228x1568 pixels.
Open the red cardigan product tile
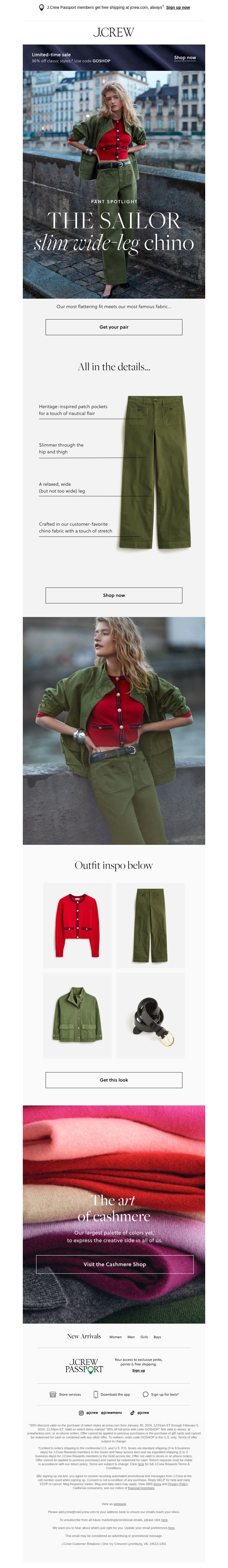point(78,925)
